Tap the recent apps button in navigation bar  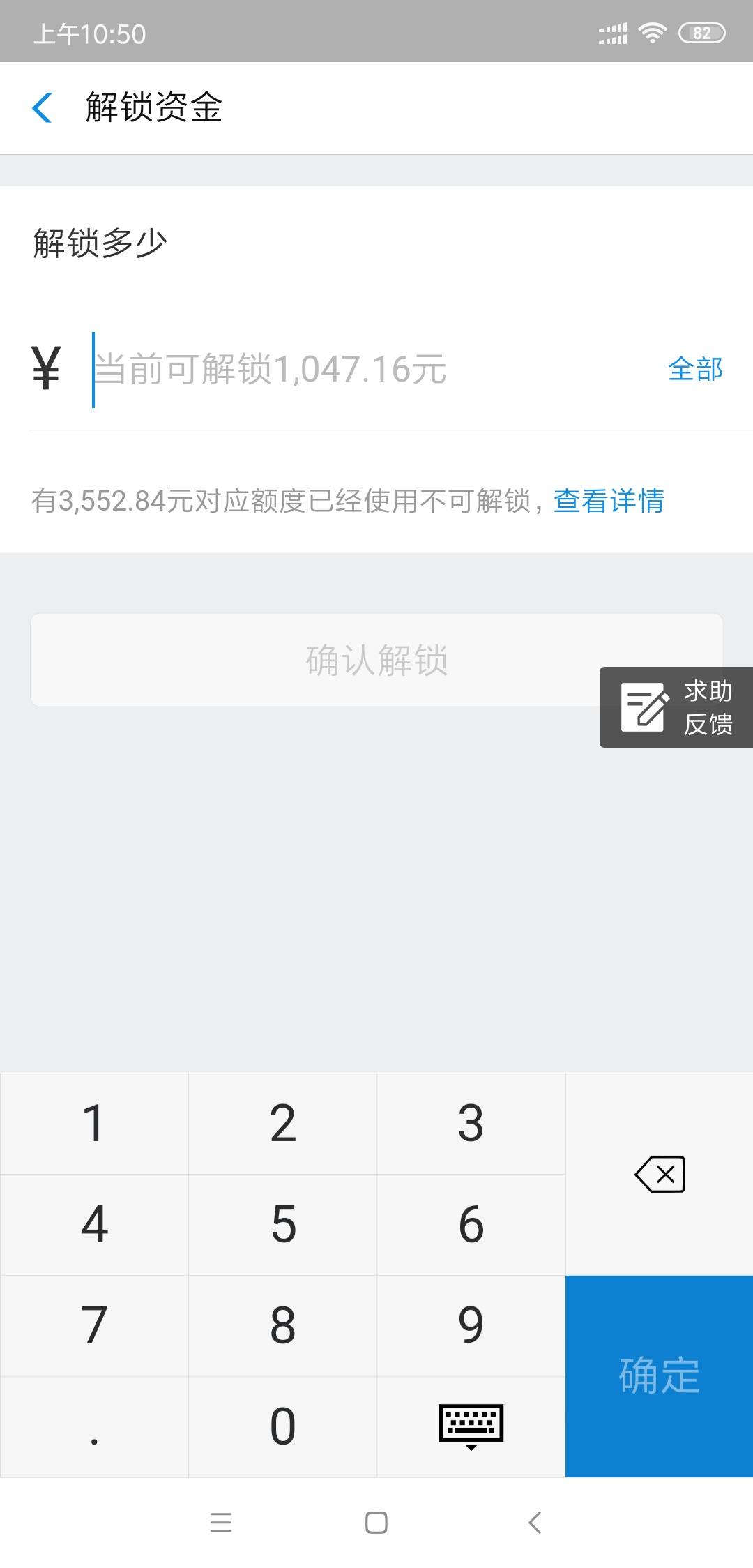(x=221, y=1523)
